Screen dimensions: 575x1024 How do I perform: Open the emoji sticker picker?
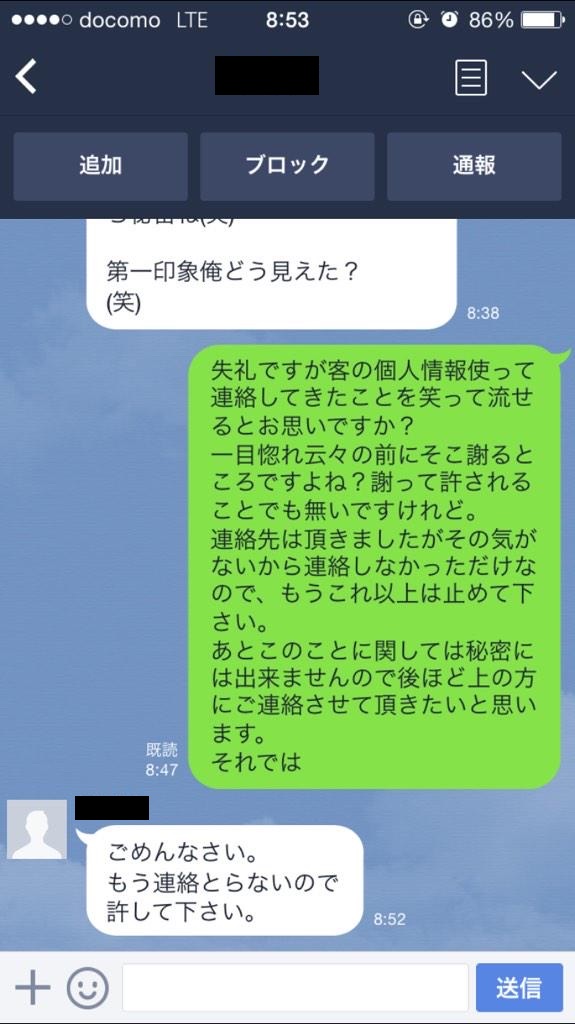88,987
